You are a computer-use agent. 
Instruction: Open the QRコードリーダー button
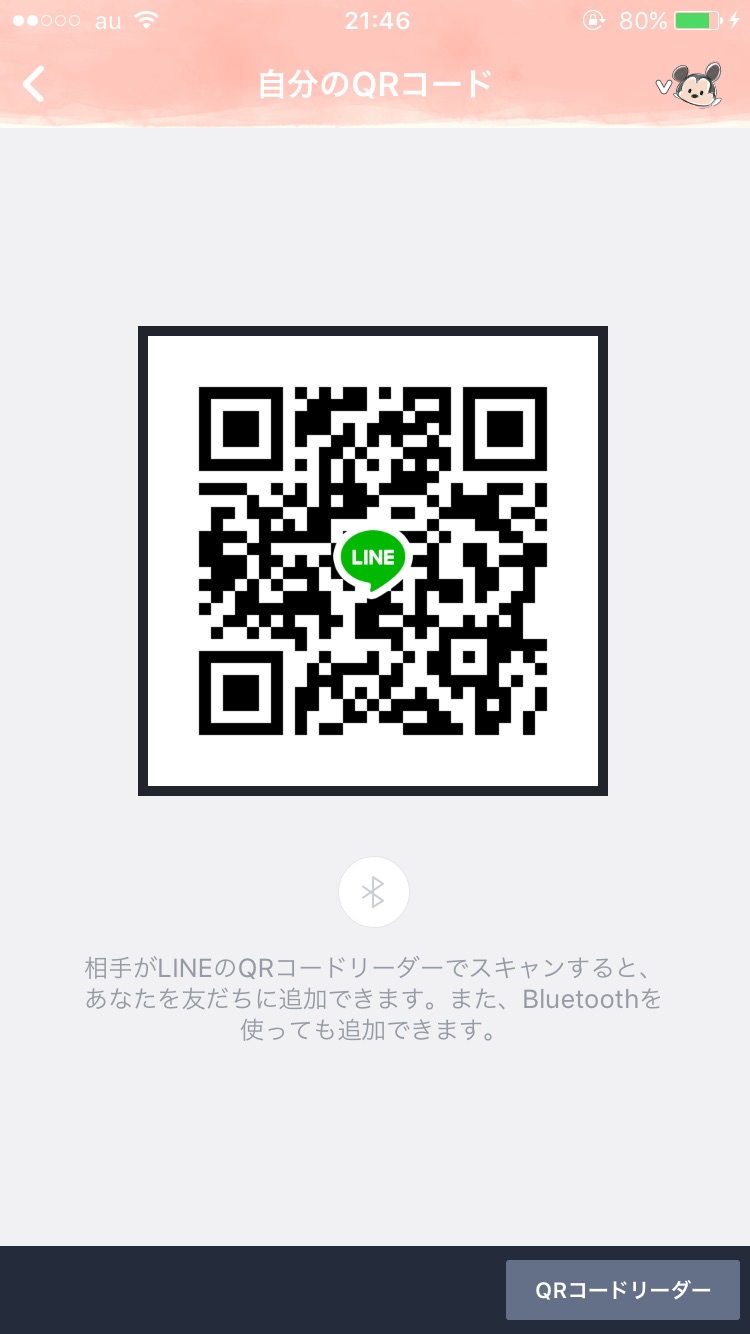[x=623, y=1290]
